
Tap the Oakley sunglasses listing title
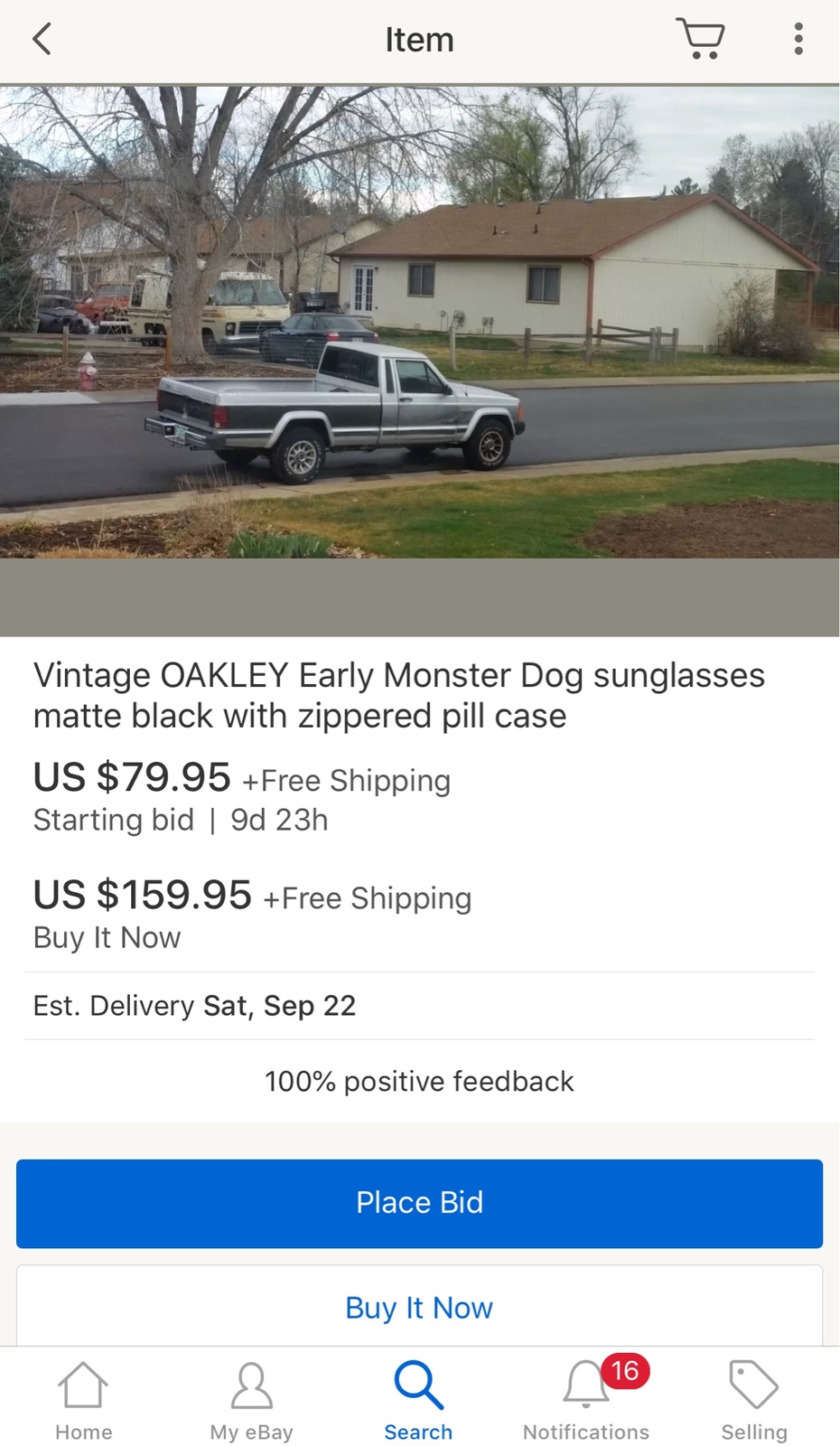click(x=399, y=694)
